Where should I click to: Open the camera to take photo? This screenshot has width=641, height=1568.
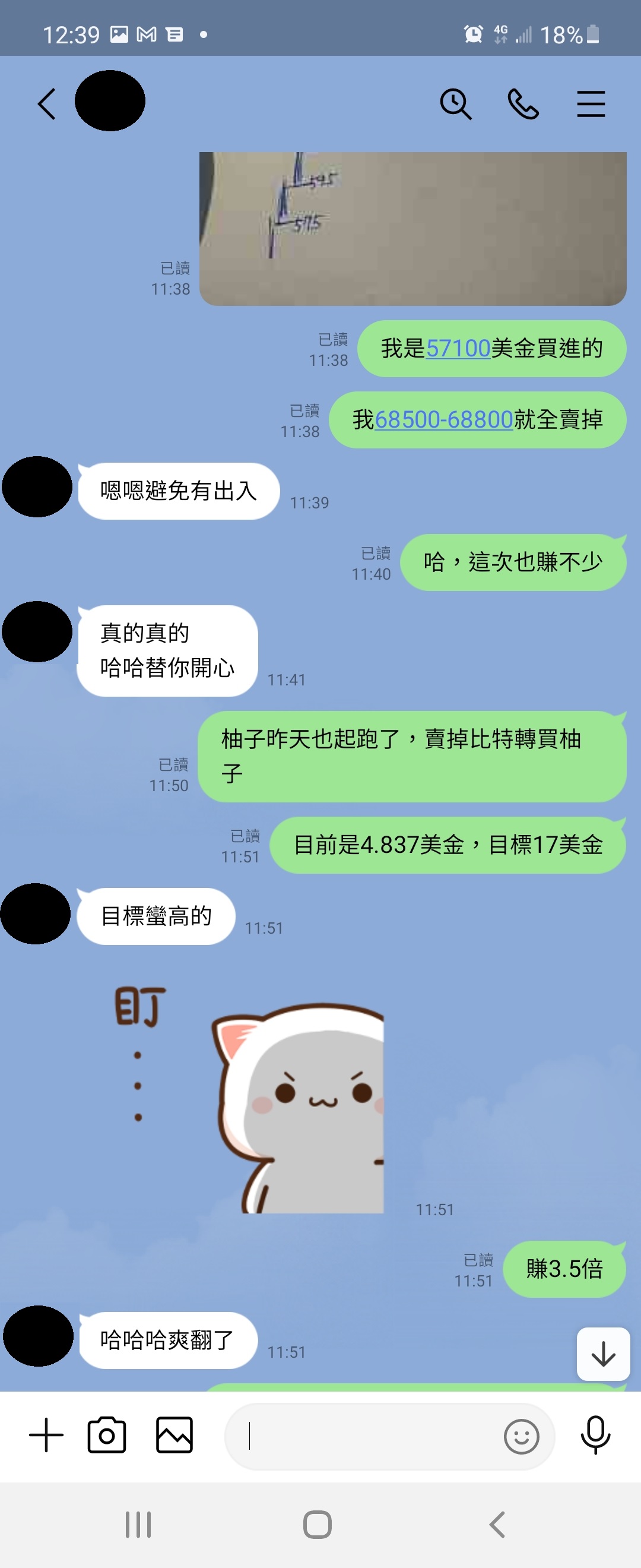(107, 1435)
